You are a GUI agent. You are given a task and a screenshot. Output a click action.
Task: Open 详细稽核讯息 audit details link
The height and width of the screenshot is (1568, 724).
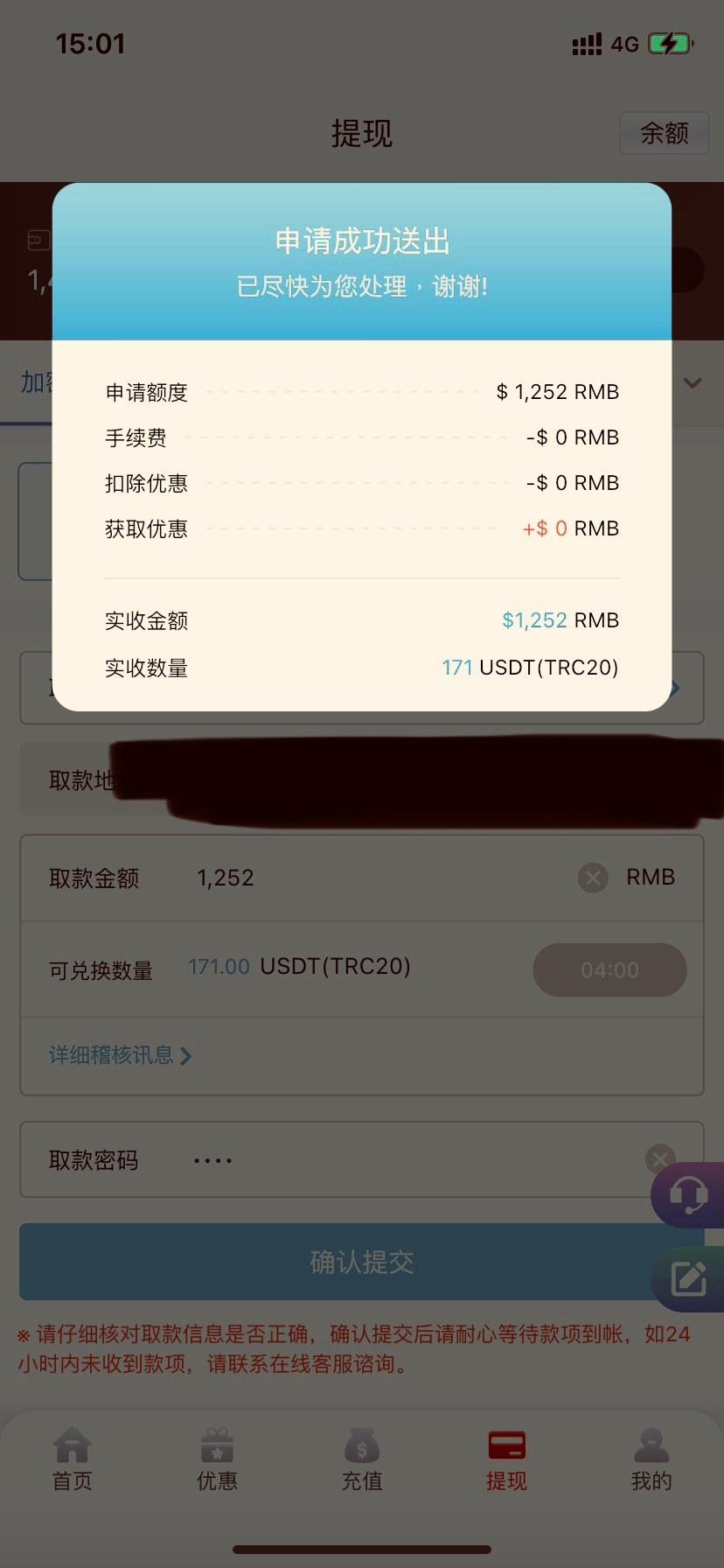tap(120, 1055)
